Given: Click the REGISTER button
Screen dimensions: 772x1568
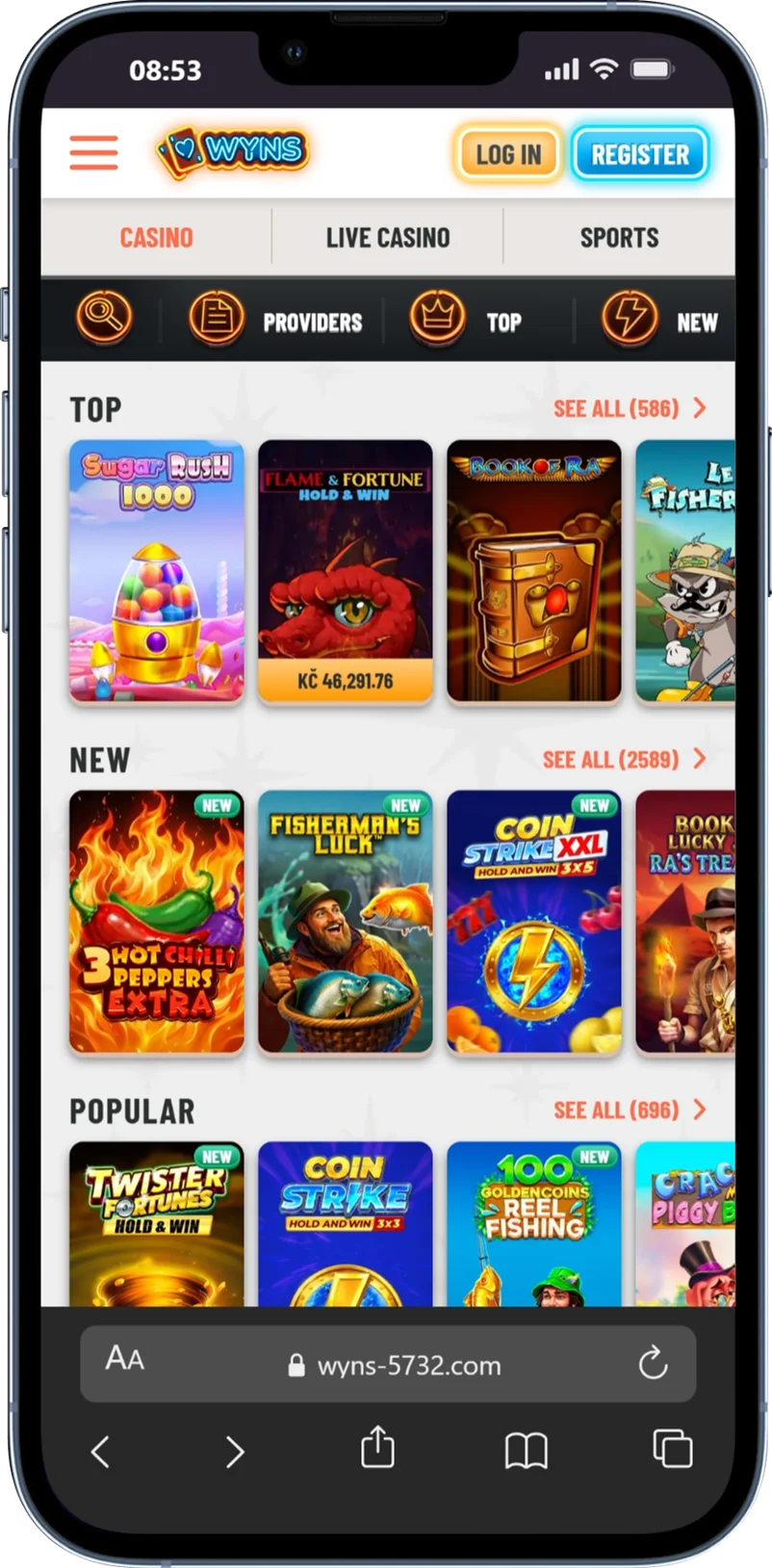Looking at the screenshot, I should 639,154.
